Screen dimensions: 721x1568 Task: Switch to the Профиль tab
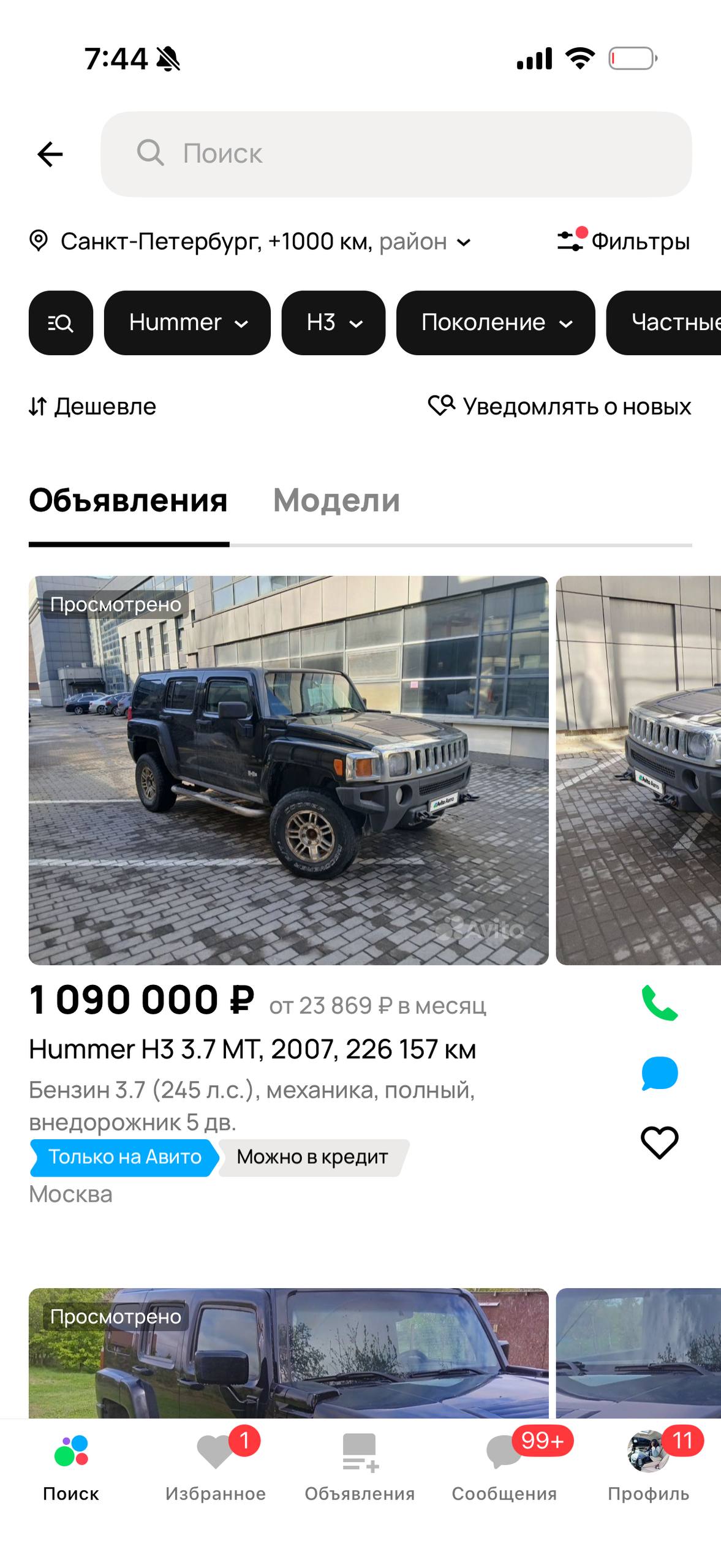[648, 1468]
